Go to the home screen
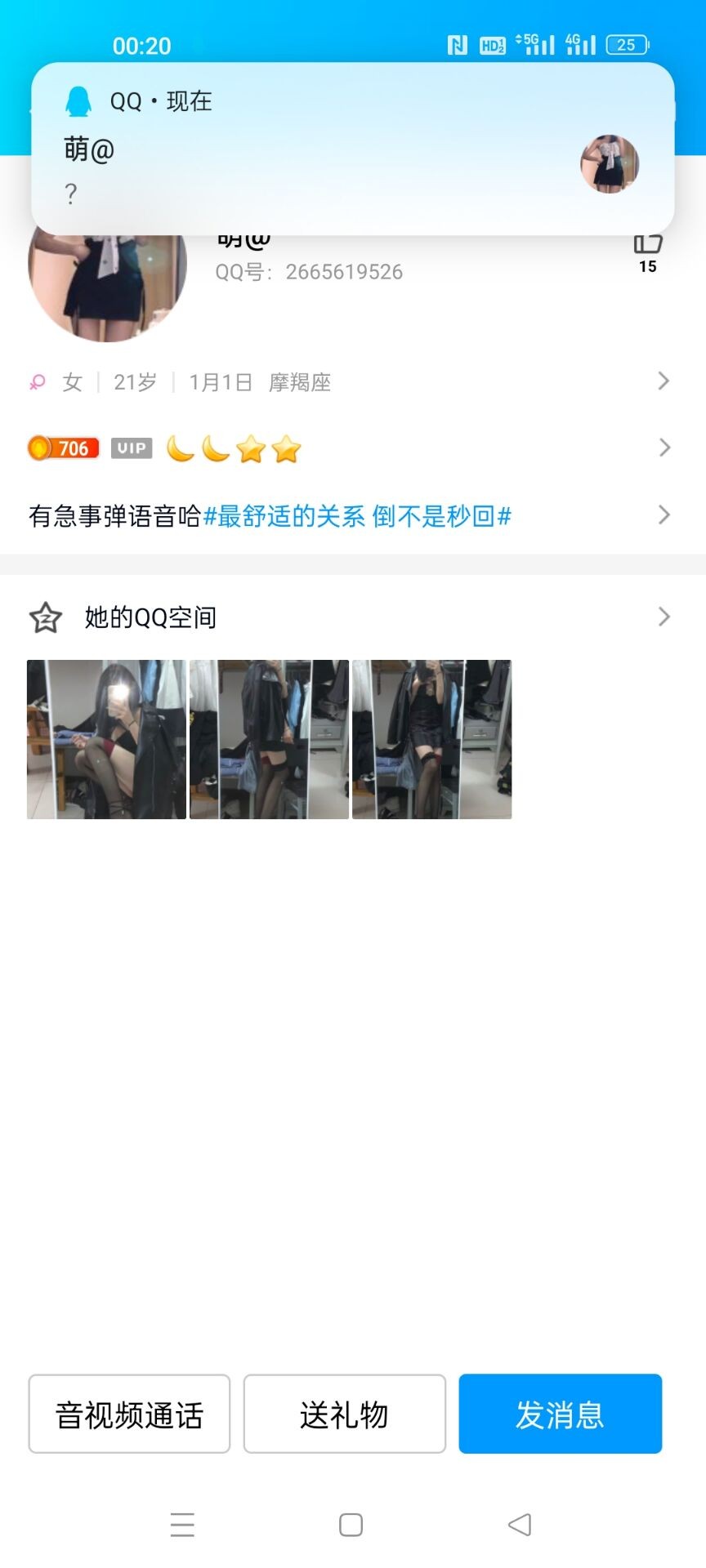706x1568 pixels. tap(351, 1525)
